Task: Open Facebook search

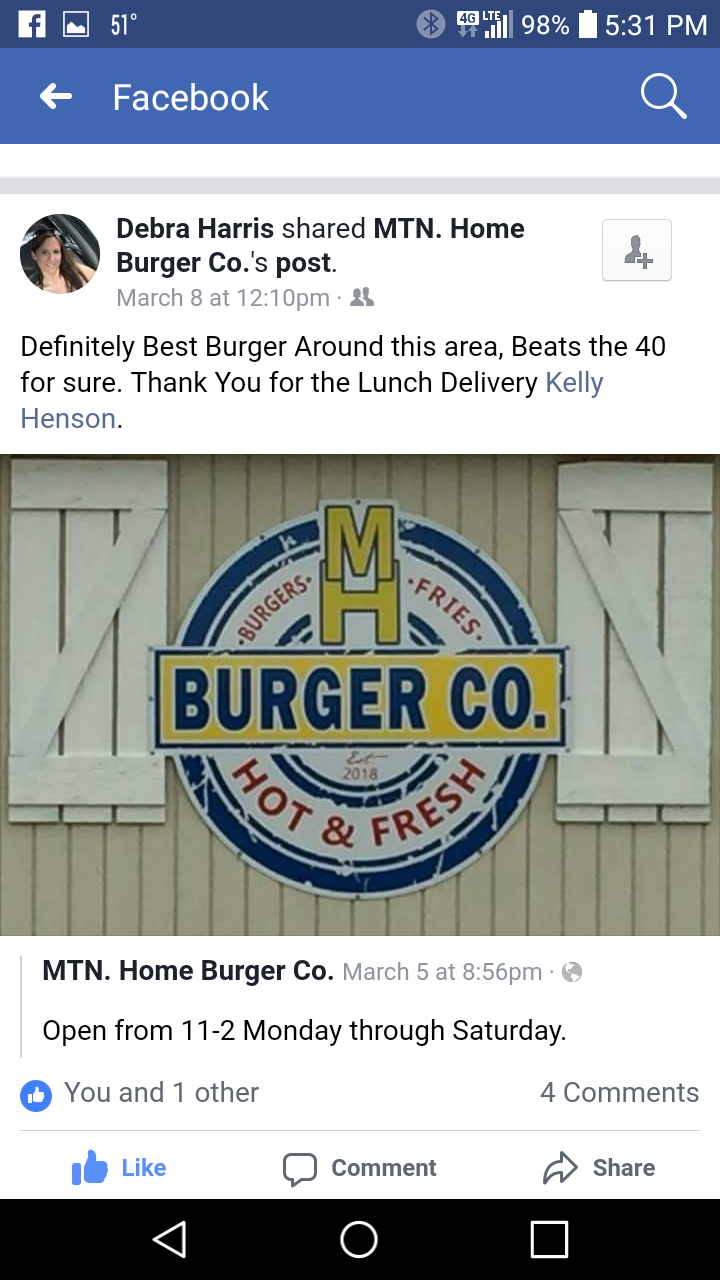Action: (x=663, y=97)
